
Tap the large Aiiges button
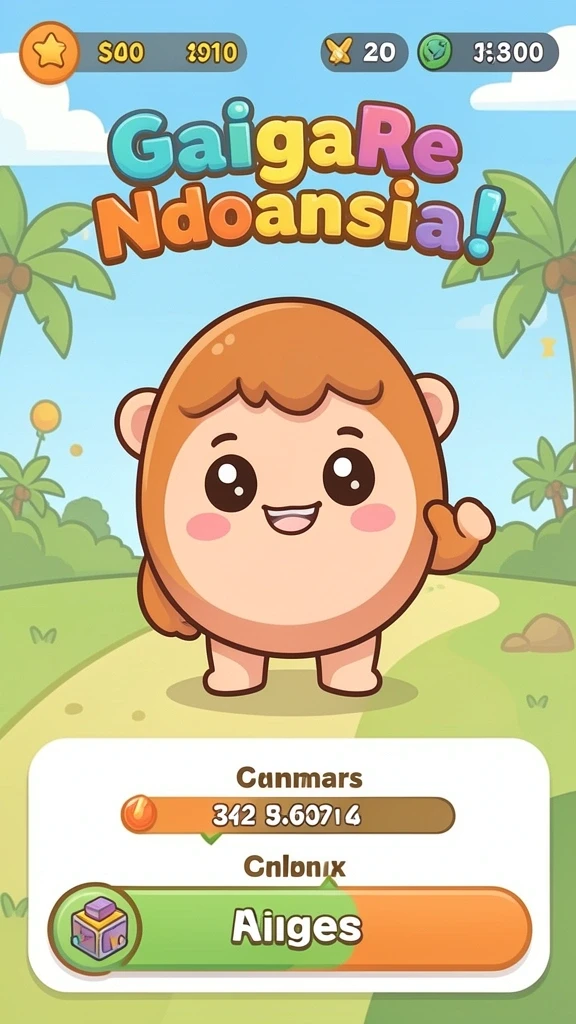291,927
